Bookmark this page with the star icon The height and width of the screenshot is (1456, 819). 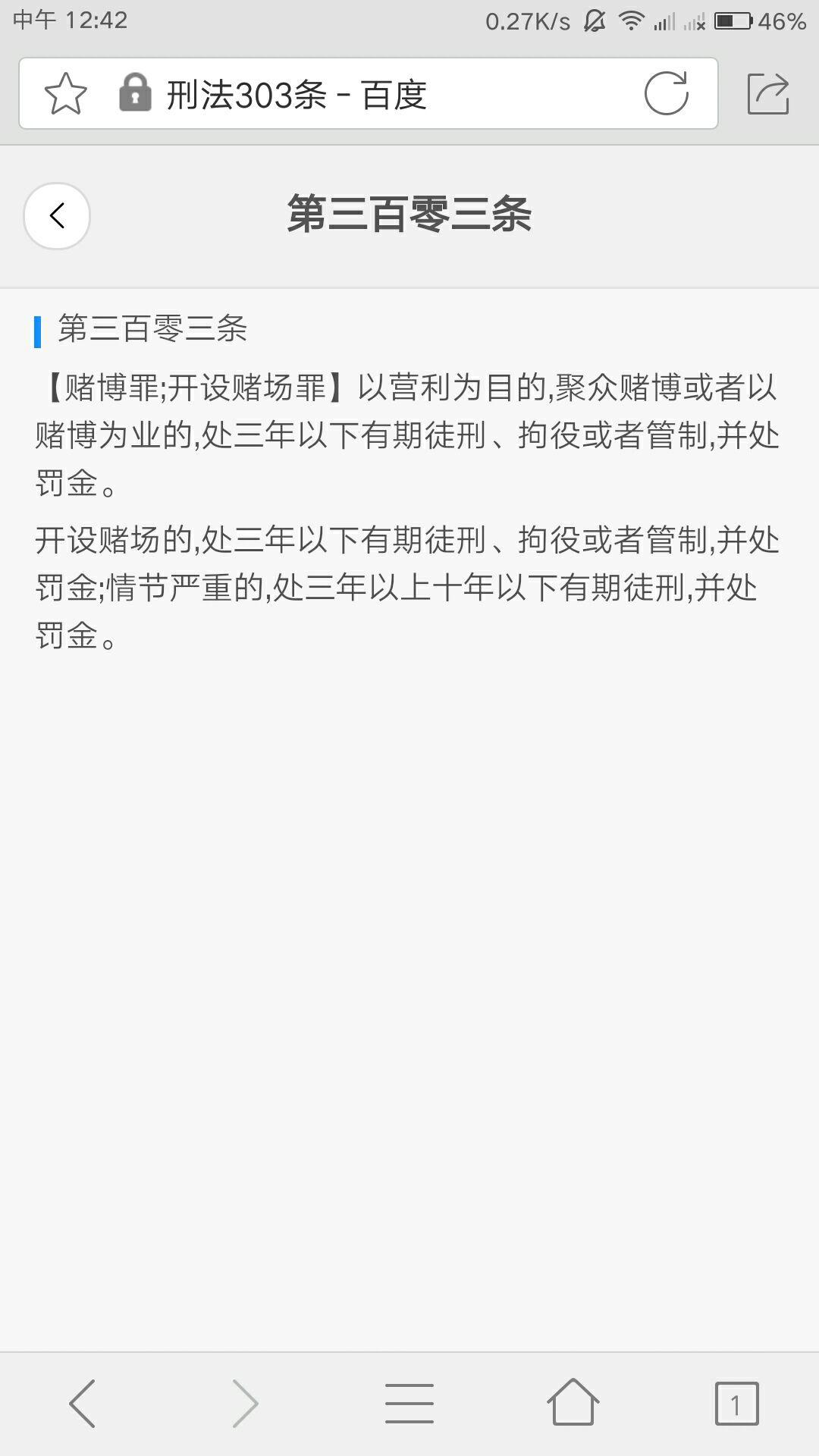coord(66,94)
